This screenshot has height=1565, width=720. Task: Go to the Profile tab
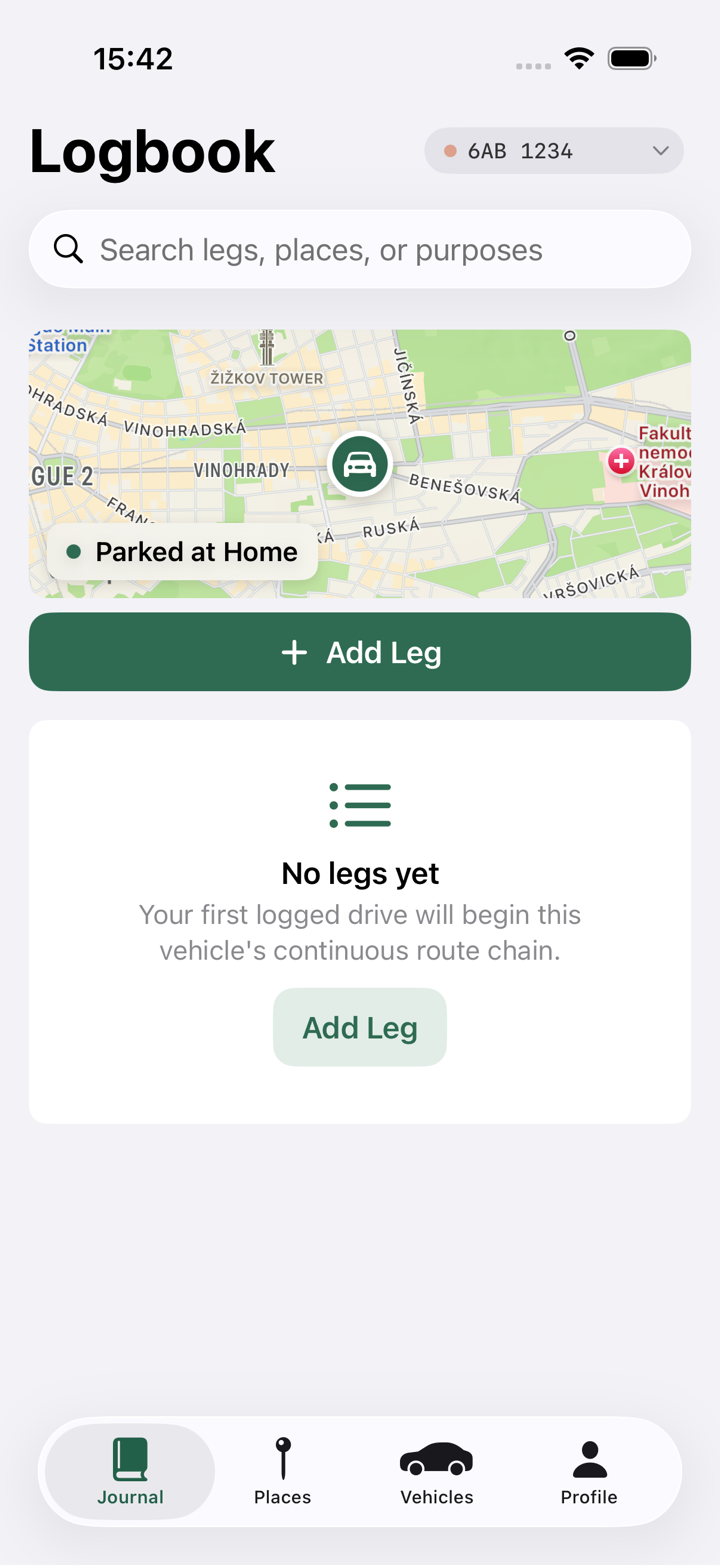click(589, 1472)
